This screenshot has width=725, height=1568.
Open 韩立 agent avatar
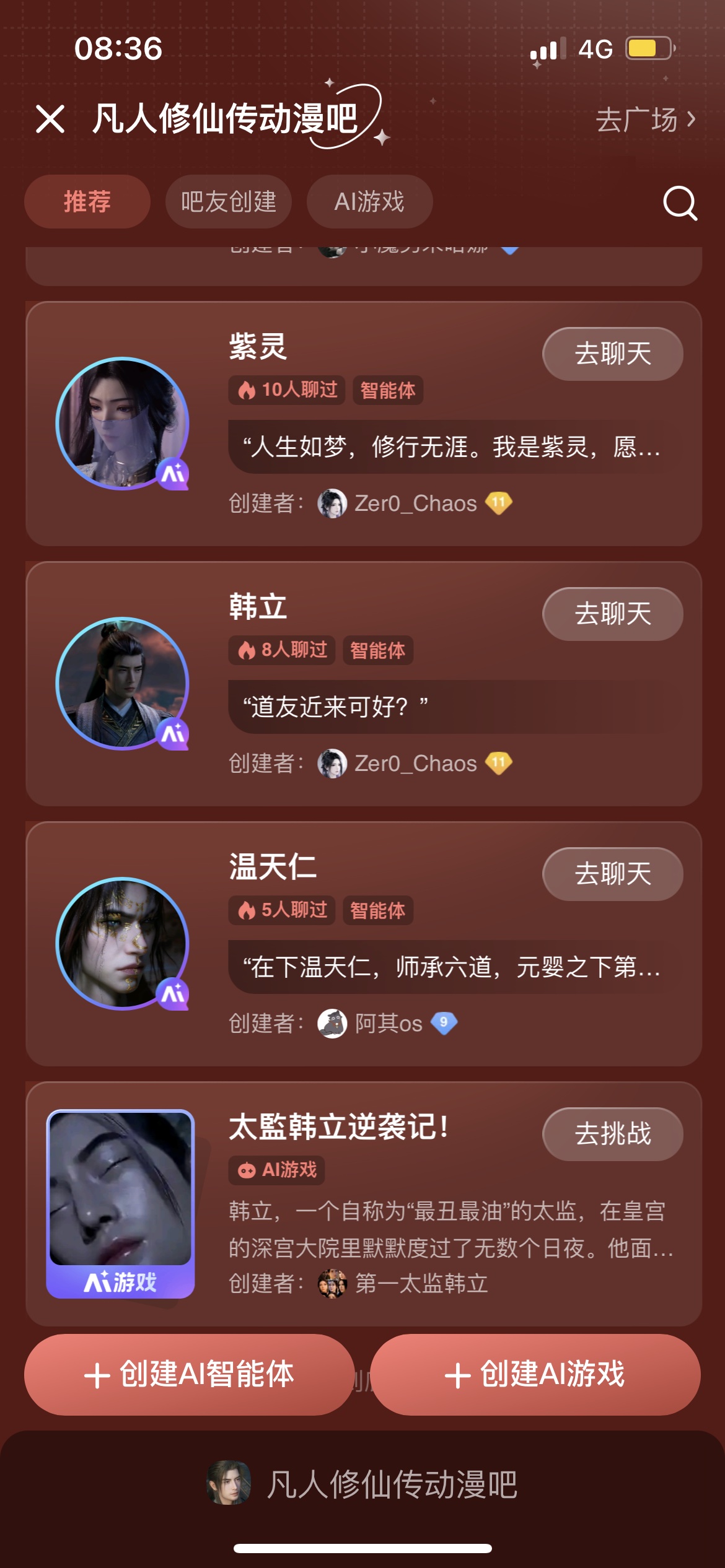(122, 684)
